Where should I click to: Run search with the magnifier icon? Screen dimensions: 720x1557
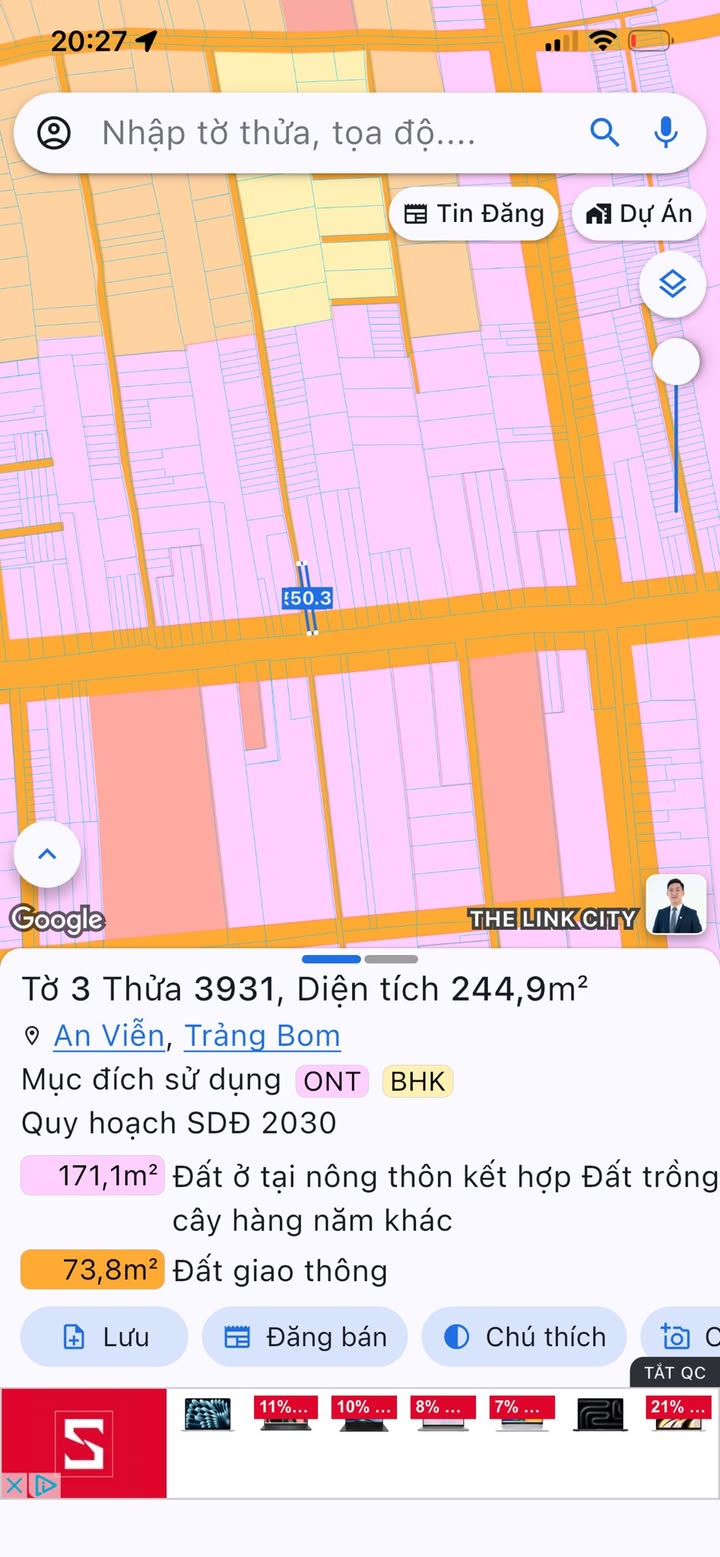point(604,132)
